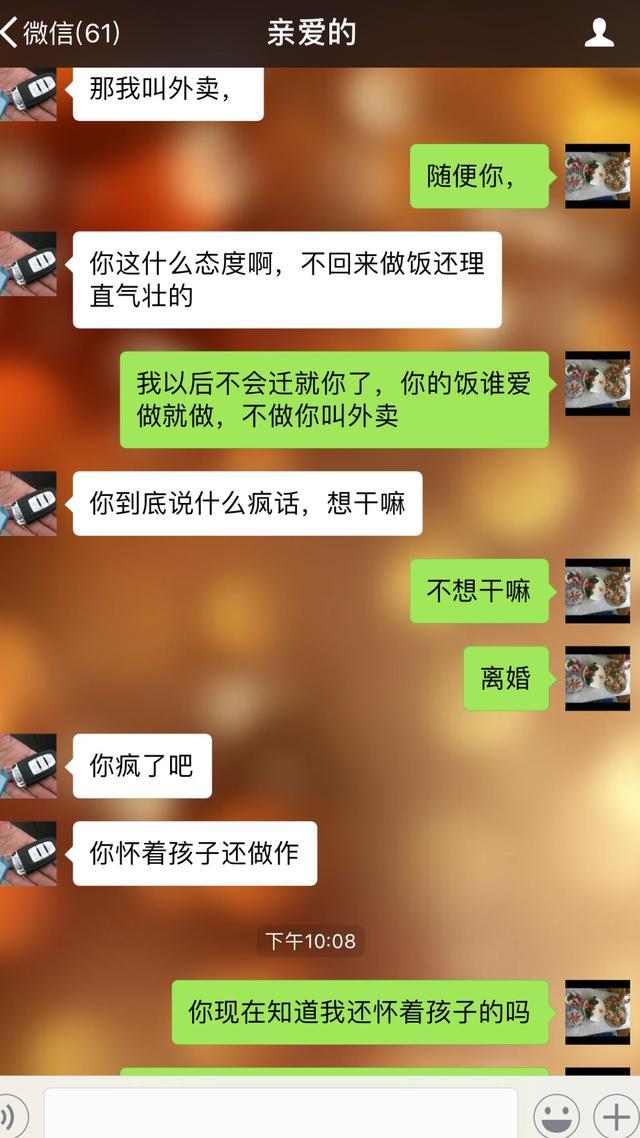View profile from avatar next to 你怀着孩子还做作
The image size is (640, 1138).
click(28, 853)
